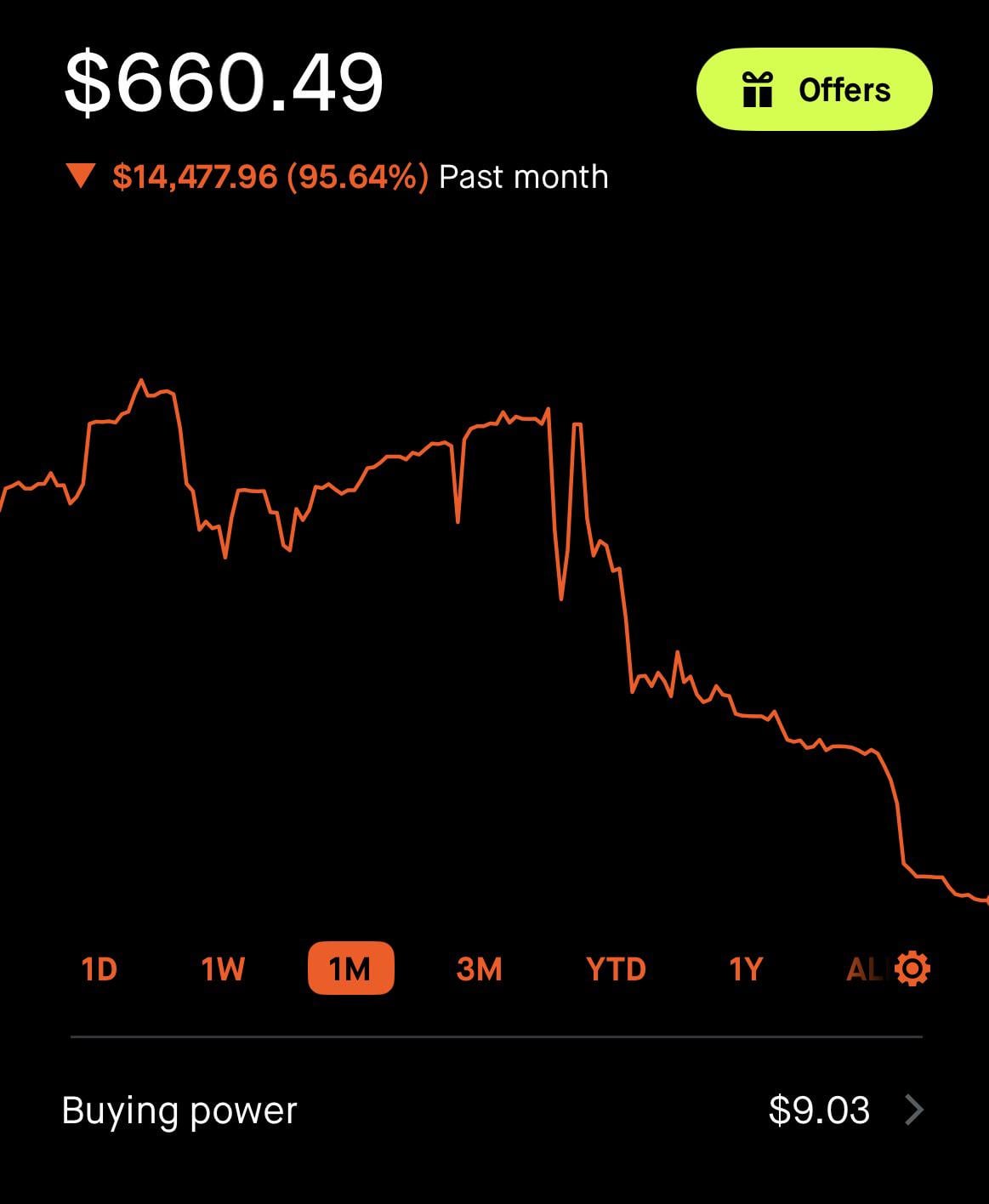989x1204 pixels.
Task: Select the 1M chart range
Action: tap(350, 968)
